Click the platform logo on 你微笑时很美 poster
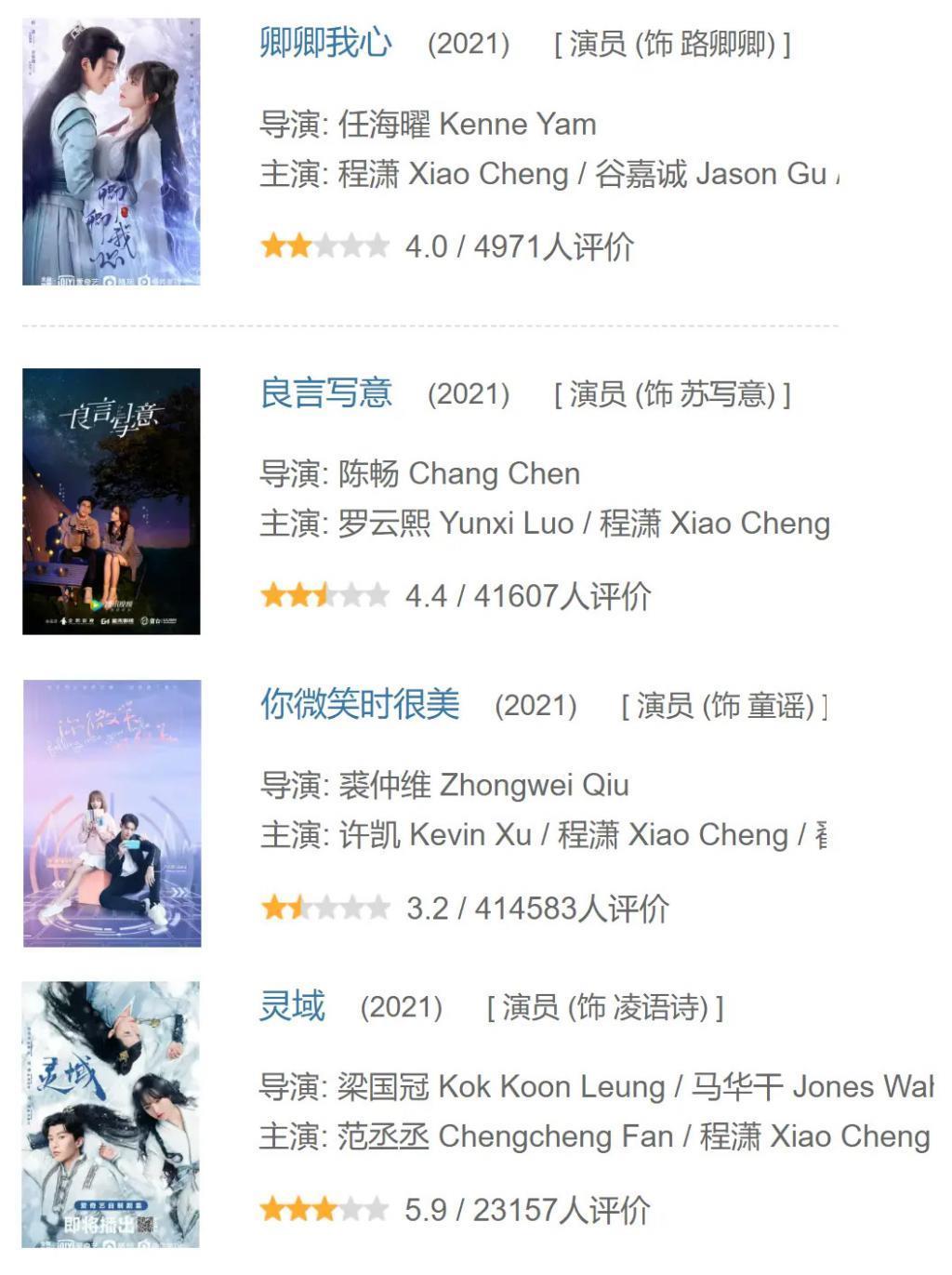 coord(177,866)
